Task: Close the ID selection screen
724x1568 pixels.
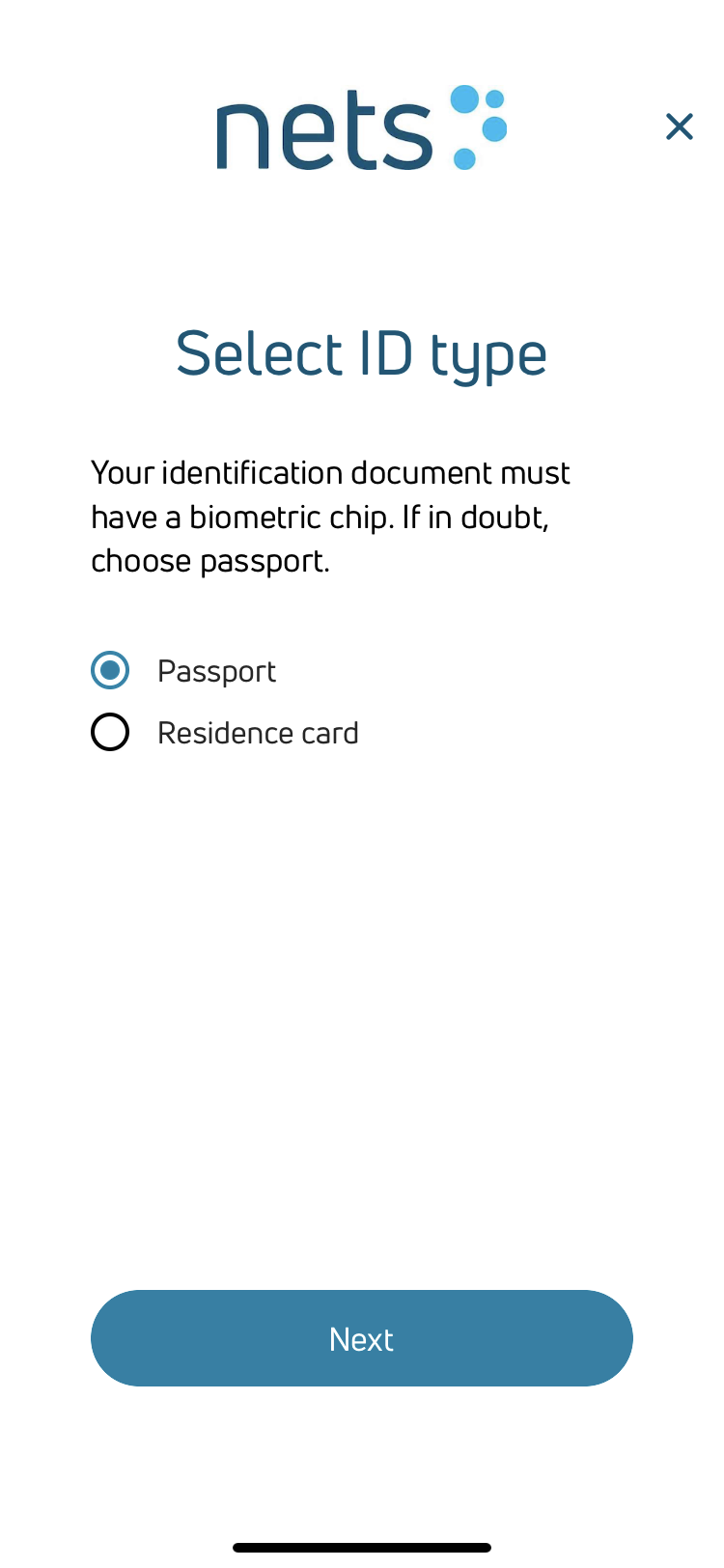Action: click(680, 126)
